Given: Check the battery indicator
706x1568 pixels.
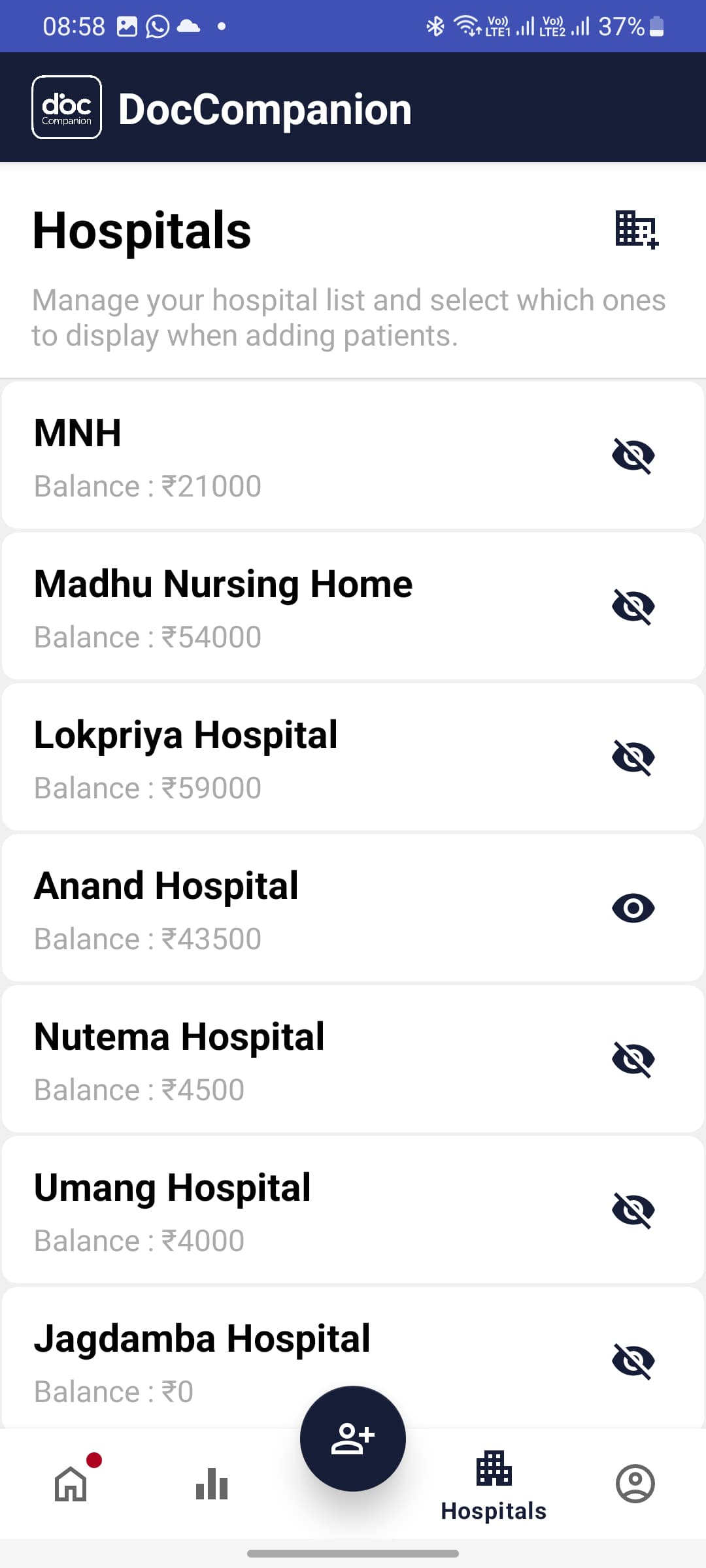Looking at the screenshot, I should tap(656, 26).
